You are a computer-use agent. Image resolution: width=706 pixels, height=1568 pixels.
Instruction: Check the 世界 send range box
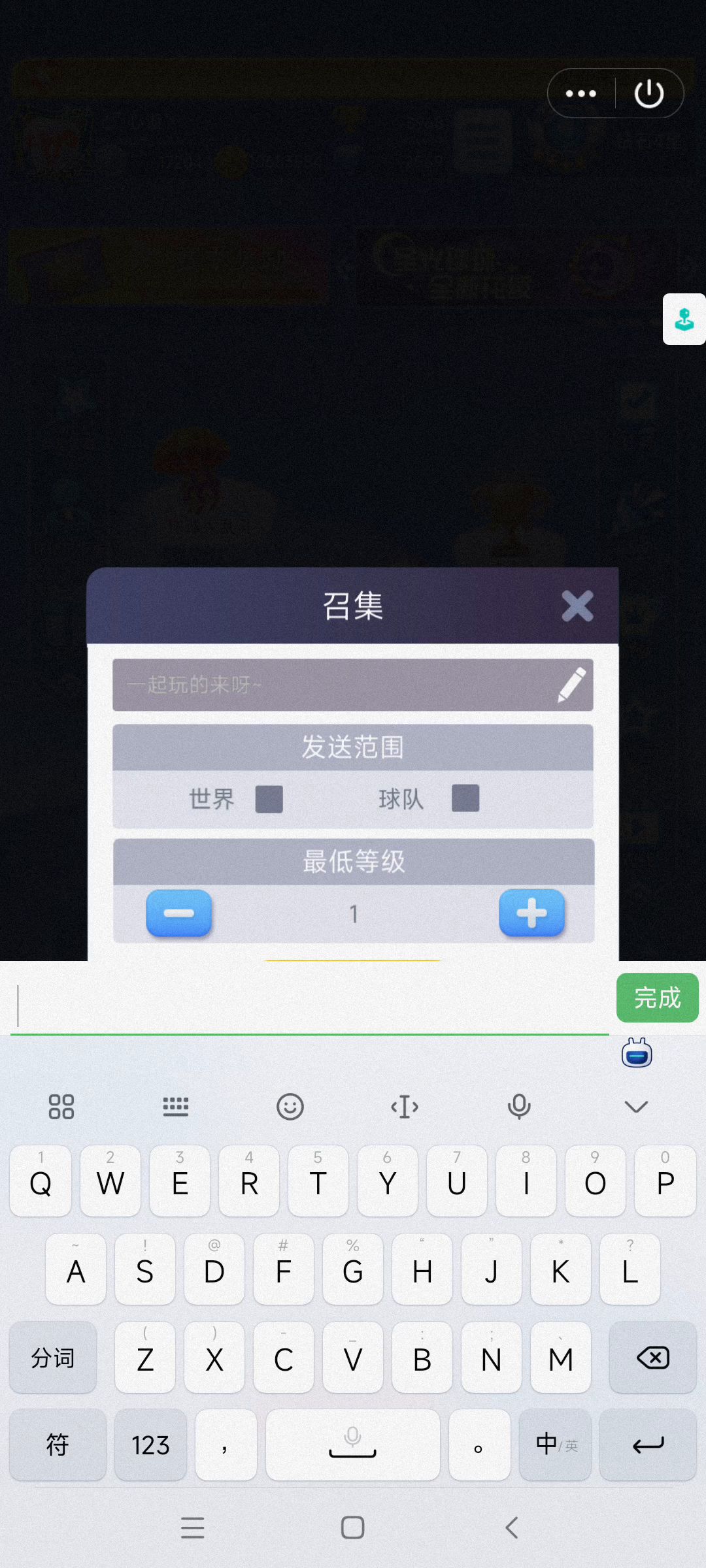tap(269, 799)
